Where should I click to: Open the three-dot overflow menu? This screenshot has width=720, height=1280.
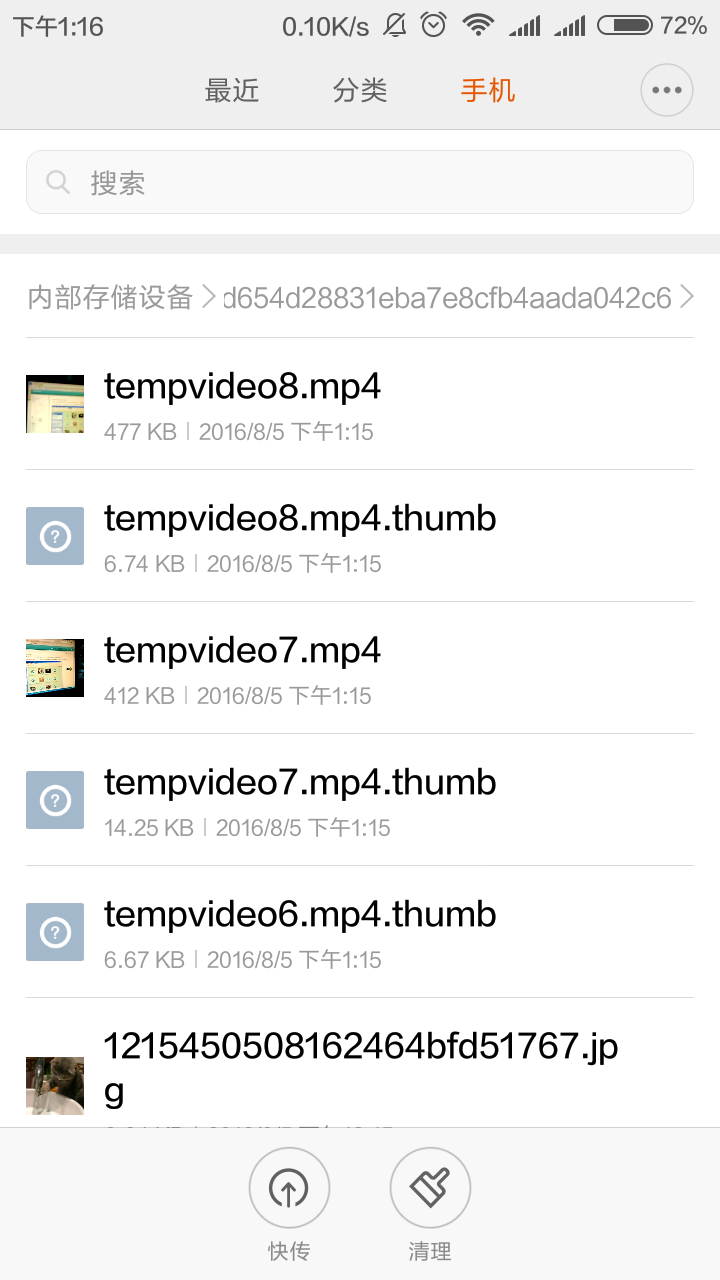click(x=666, y=90)
